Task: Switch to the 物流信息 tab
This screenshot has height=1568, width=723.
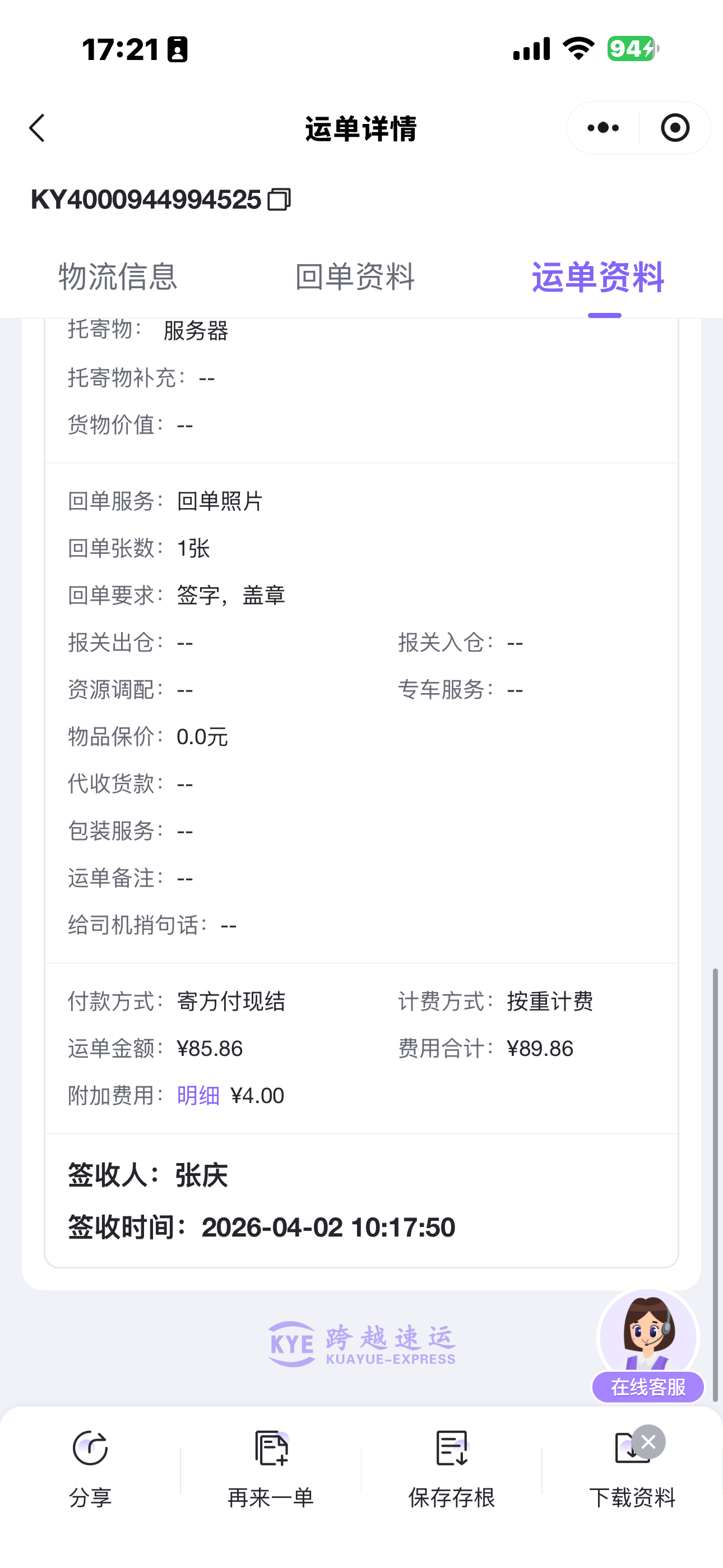Action: point(118,277)
